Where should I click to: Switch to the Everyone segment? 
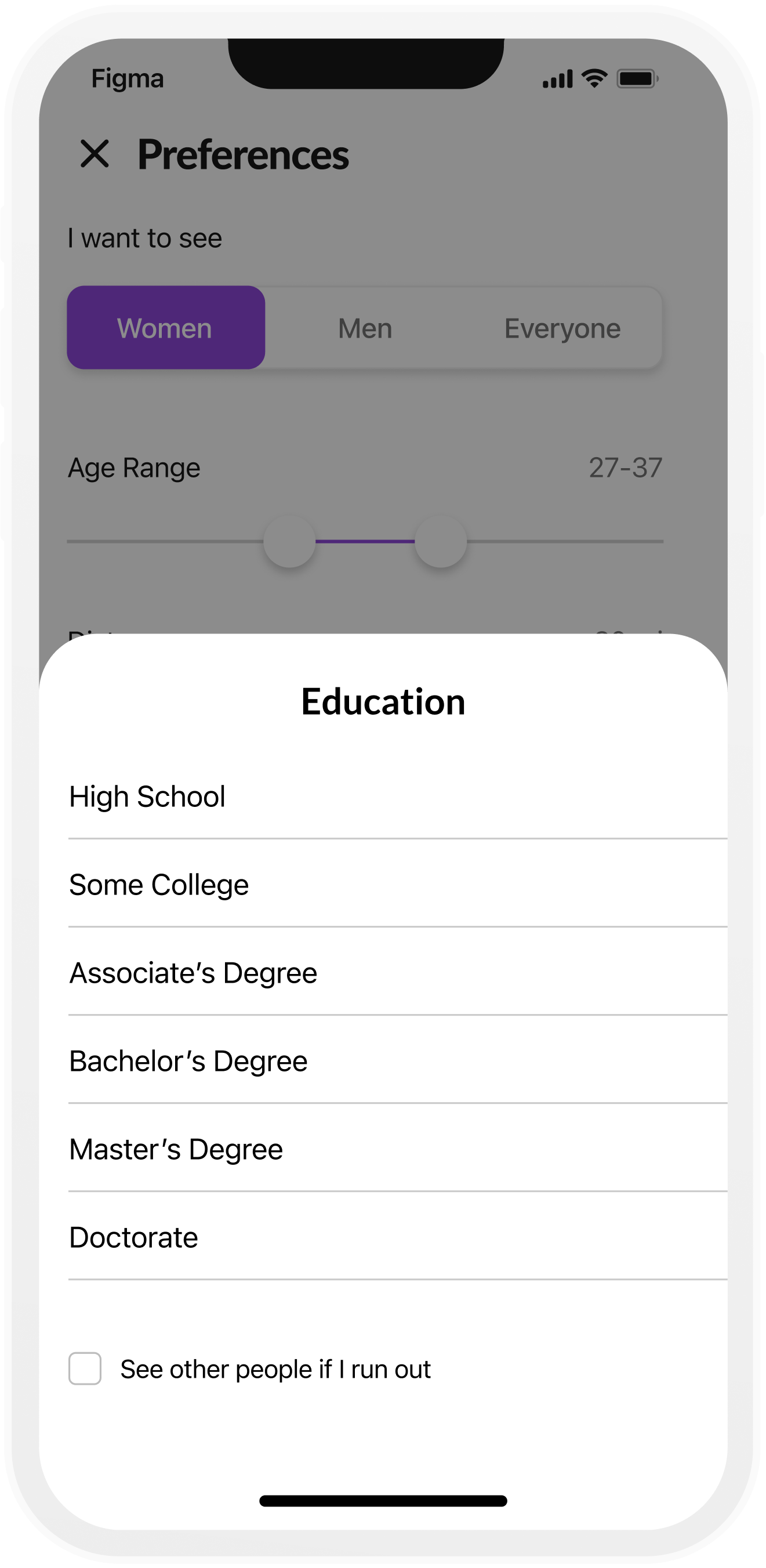562,328
